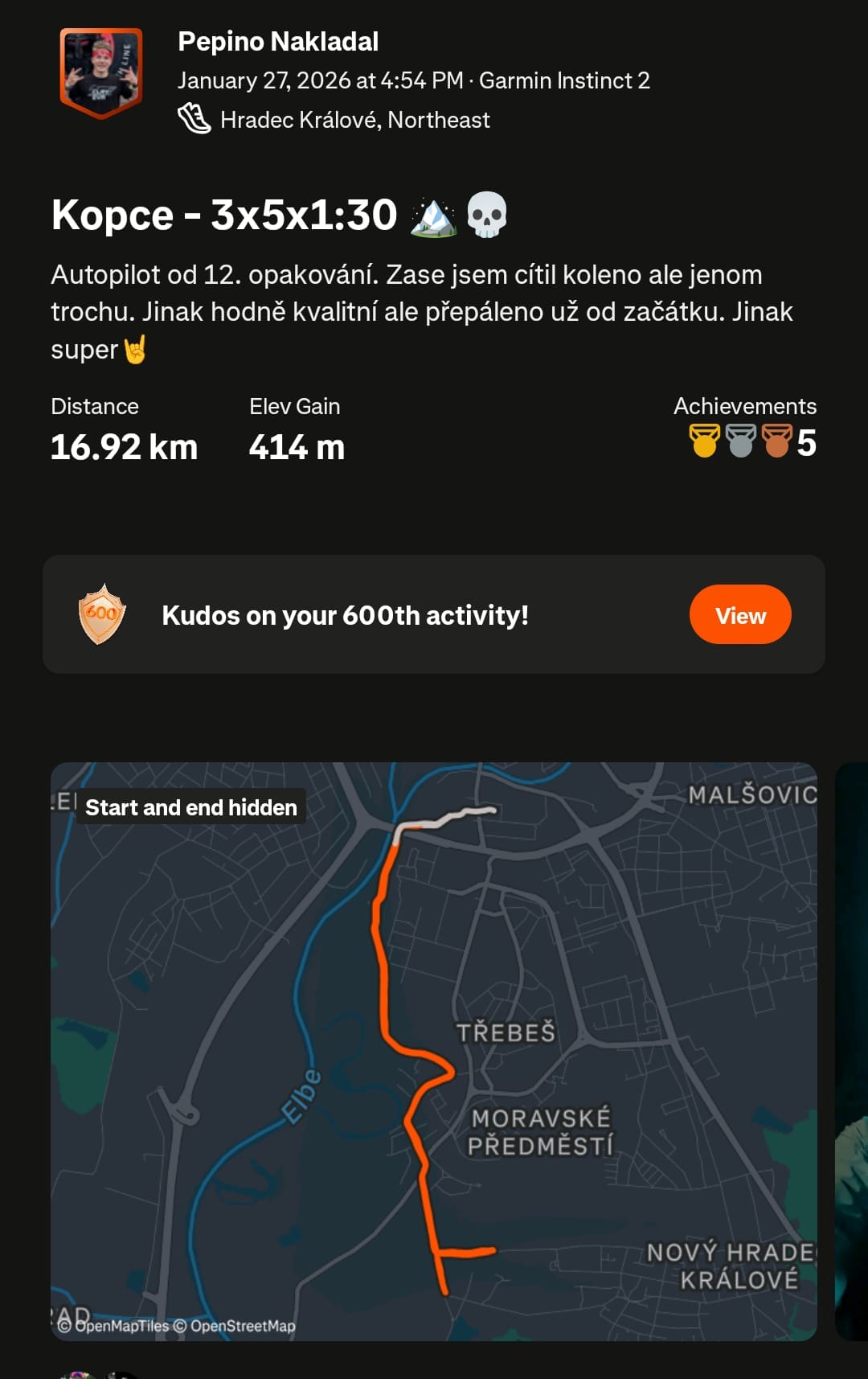
Task: Open the athlete name Pepino Nakladal
Action: coord(278,42)
